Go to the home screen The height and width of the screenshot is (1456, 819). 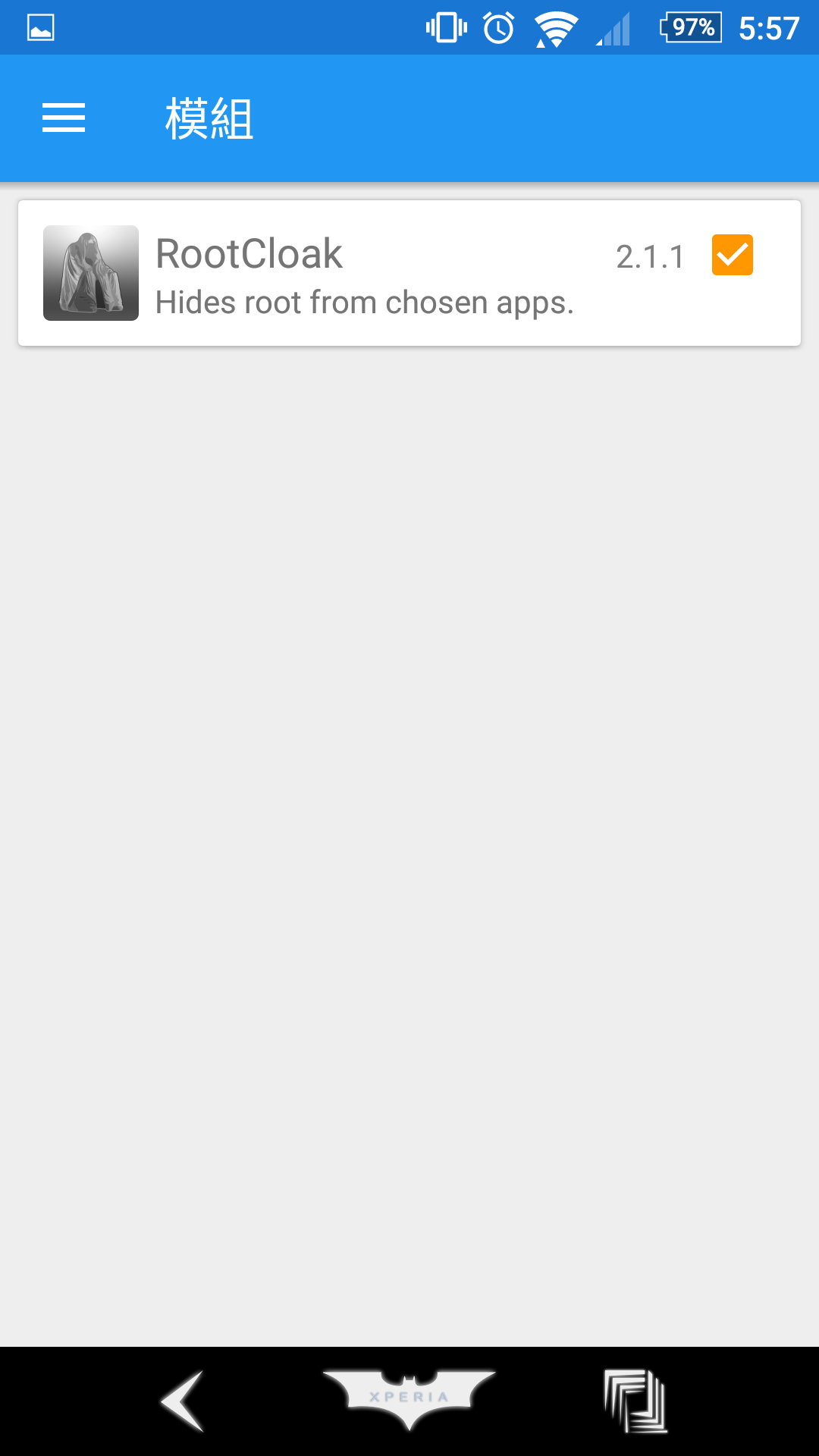[x=409, y=1399]
